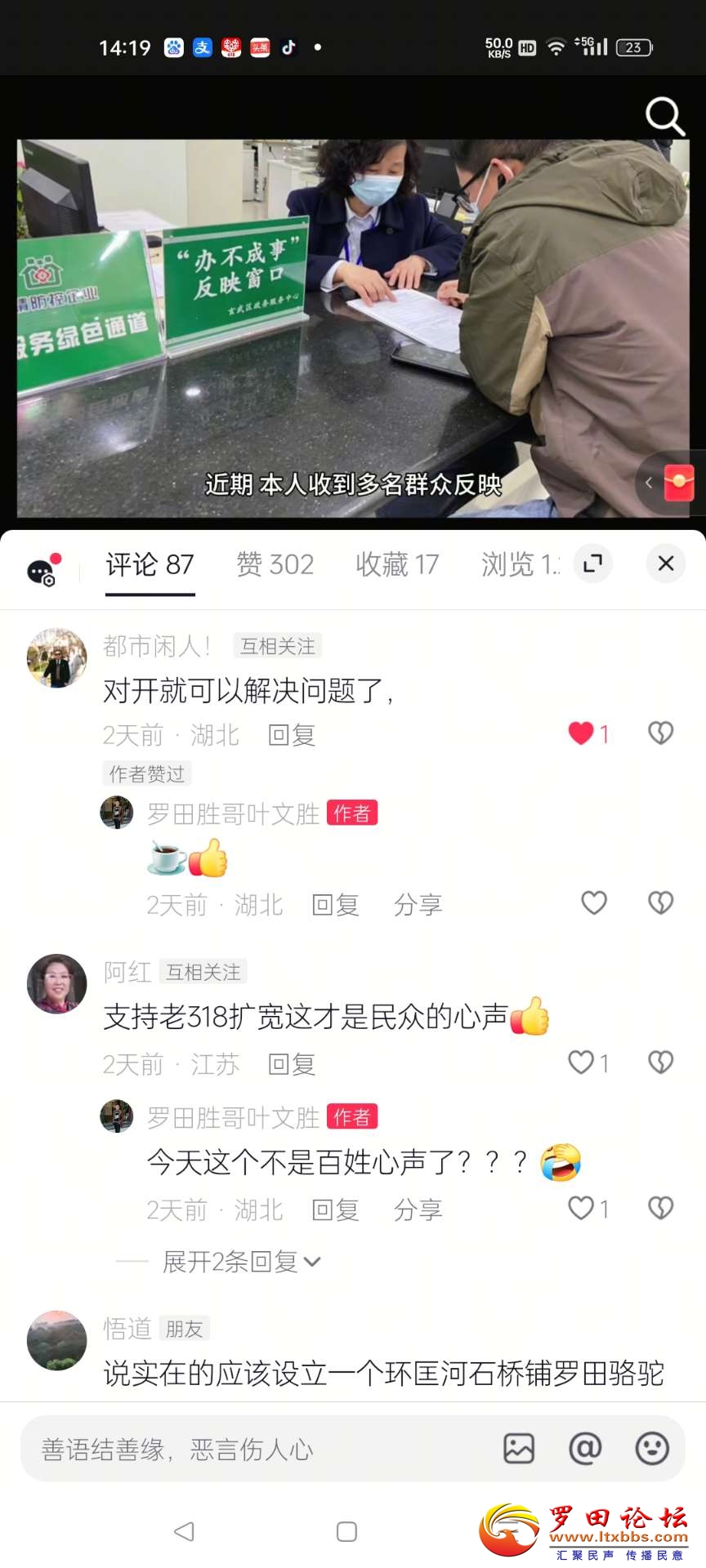
Task: Reply to 阿红's comment
Action: click(292, 1064)
